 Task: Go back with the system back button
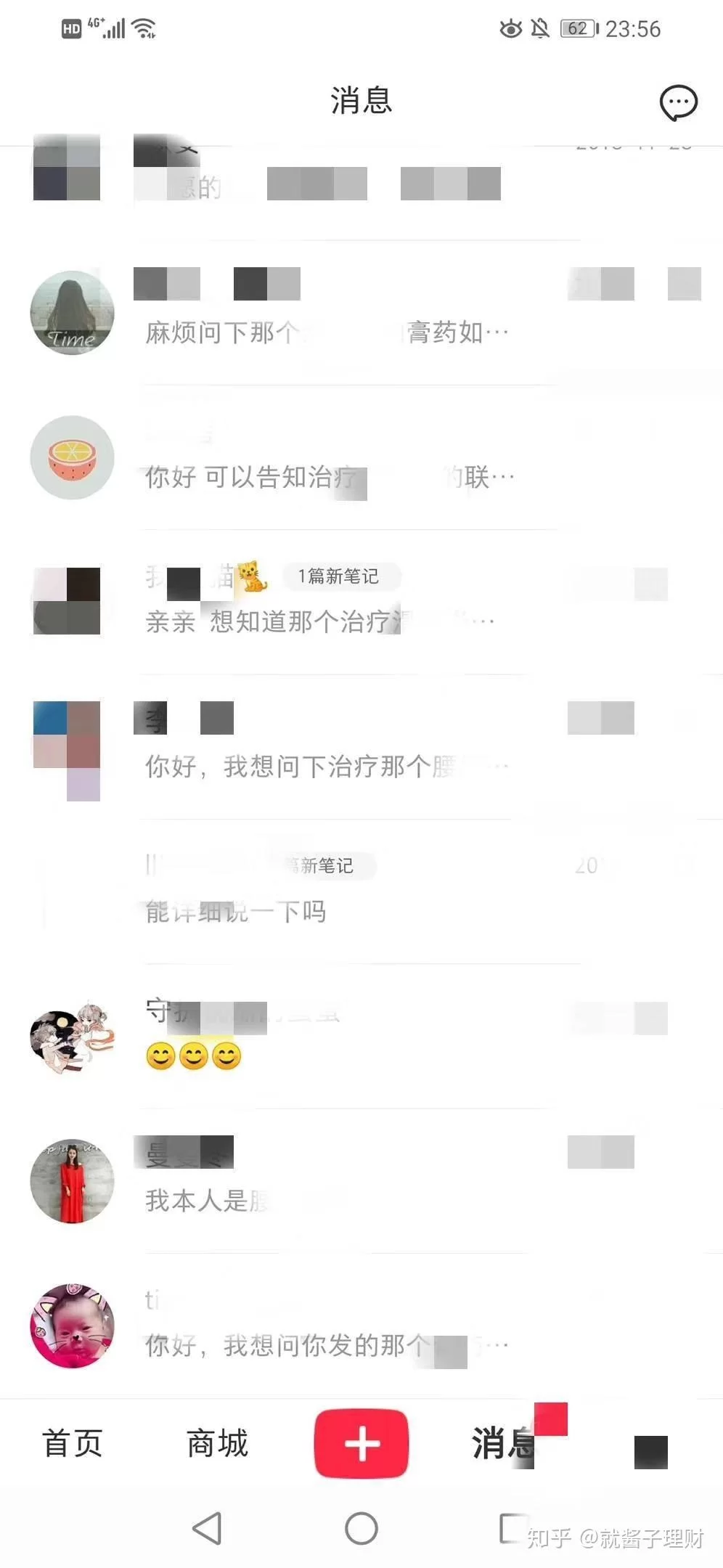208,1528
